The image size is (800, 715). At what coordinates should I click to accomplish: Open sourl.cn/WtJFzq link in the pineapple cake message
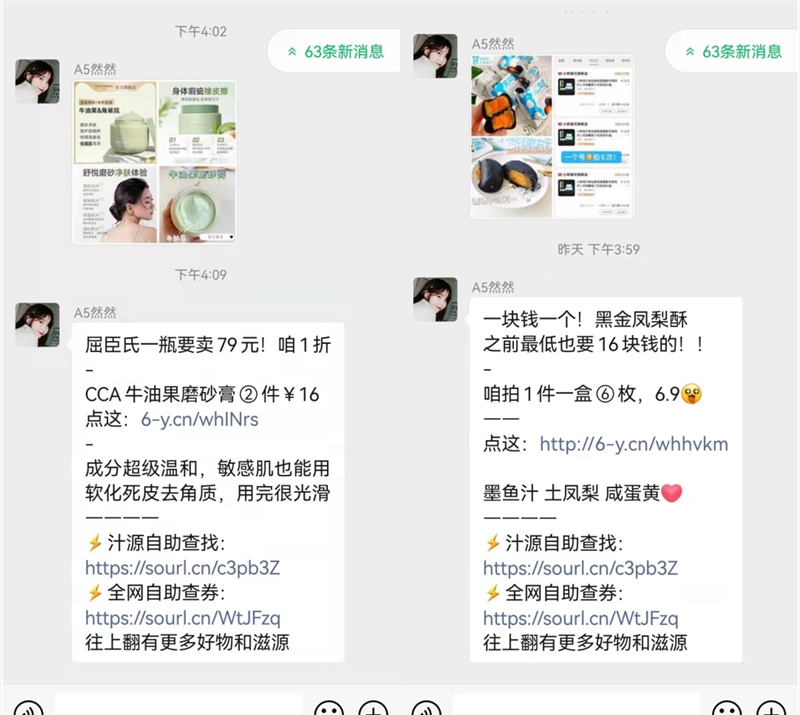tap(580, 619)
